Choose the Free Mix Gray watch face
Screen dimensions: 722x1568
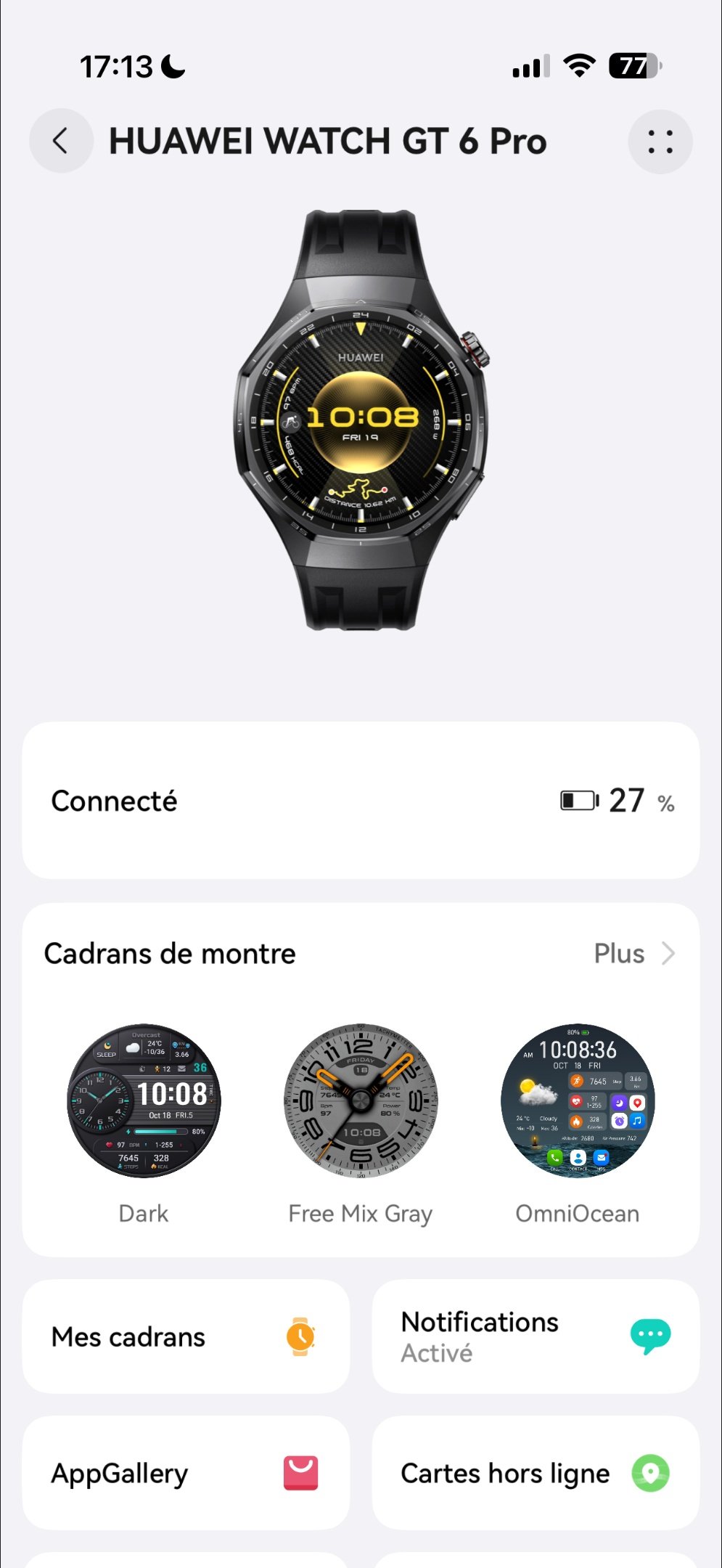361,1101
